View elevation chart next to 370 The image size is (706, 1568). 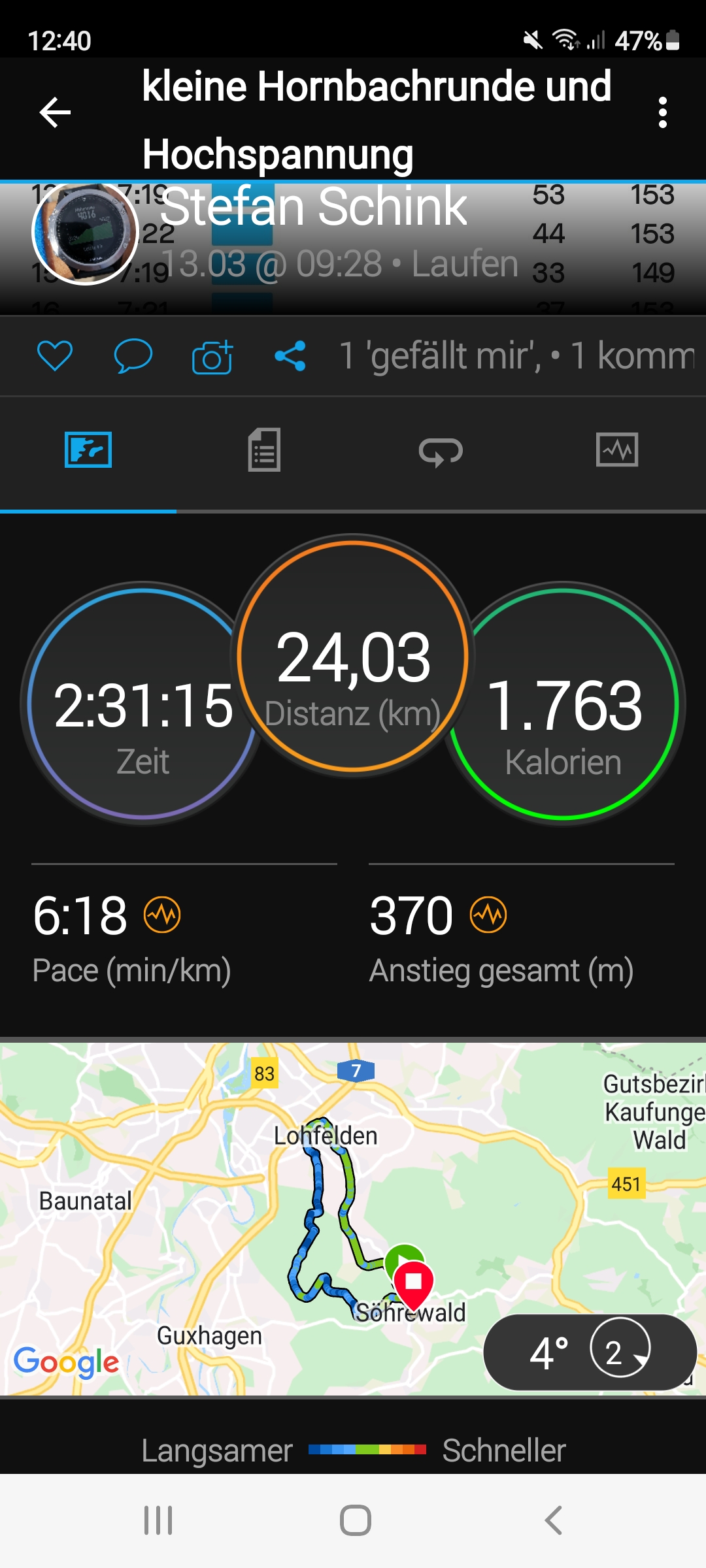[x=488, y=915]
